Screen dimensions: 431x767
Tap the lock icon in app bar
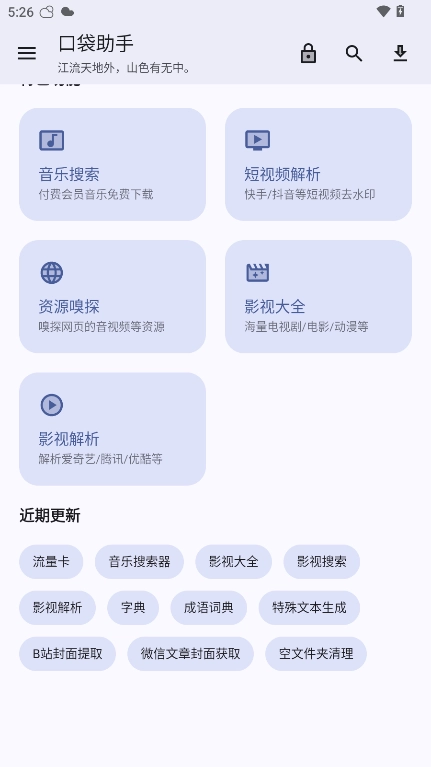[x=308, y=53]
